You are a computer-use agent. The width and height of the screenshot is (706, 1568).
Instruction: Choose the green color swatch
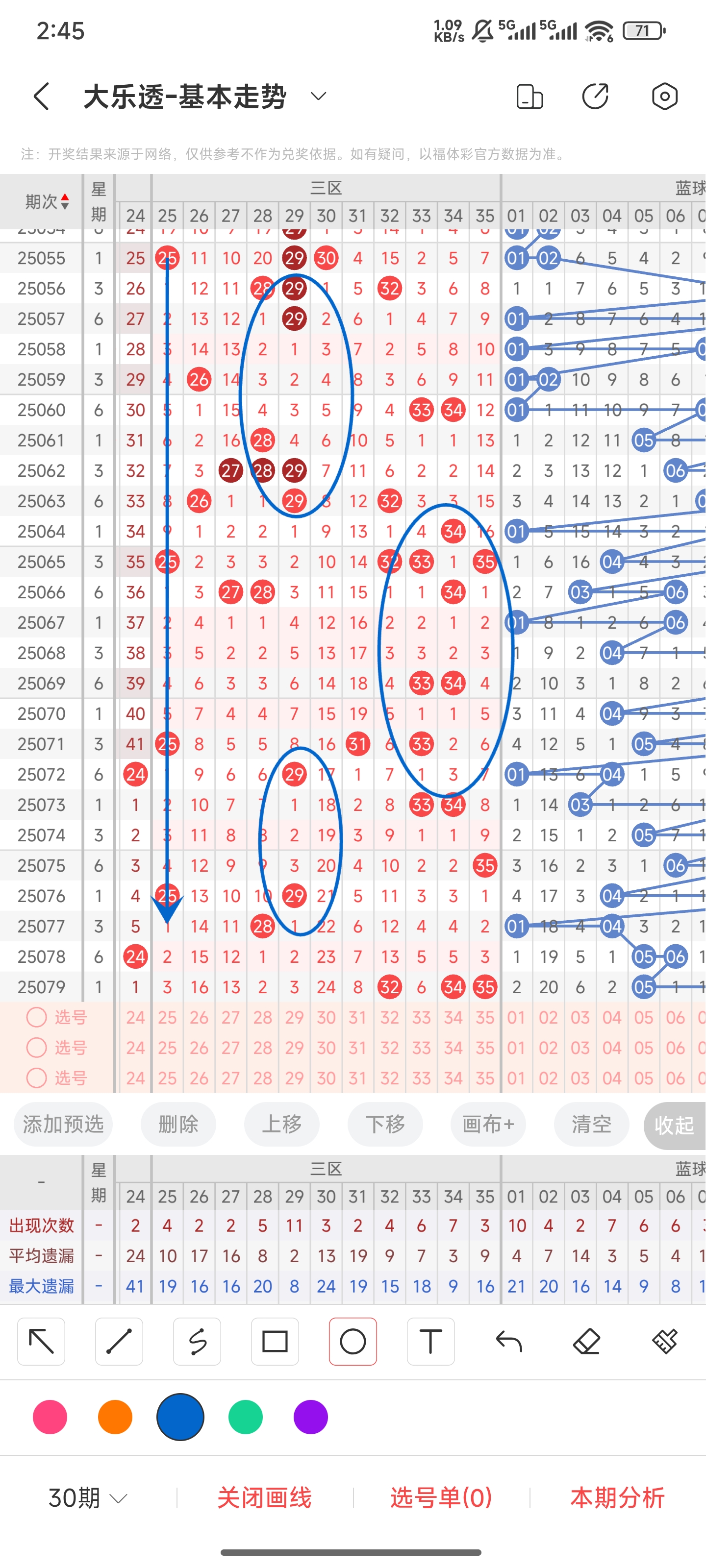[x=246, y=1417]
